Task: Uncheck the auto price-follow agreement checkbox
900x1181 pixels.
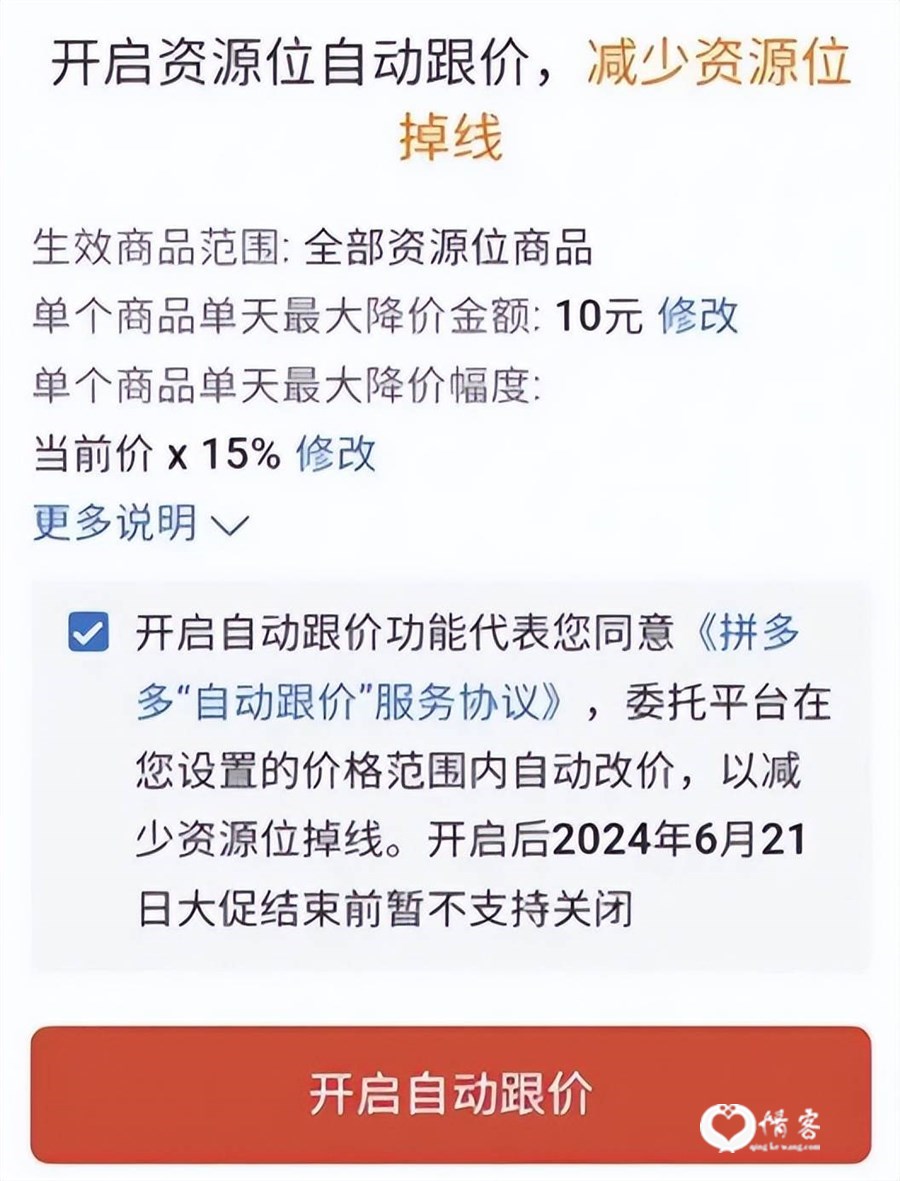Action: pos(88,634)
